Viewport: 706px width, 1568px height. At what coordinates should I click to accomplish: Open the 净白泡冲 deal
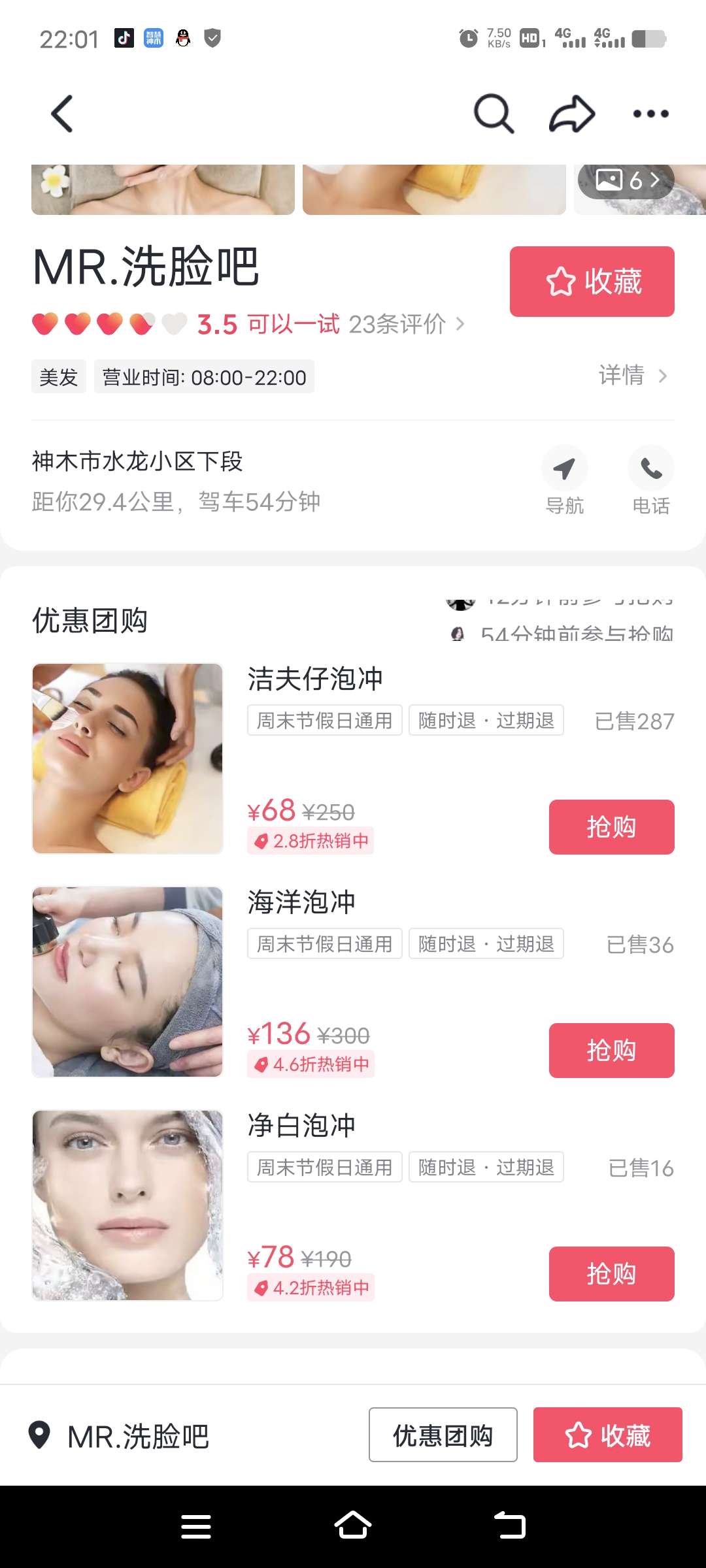tap(301, 1126)
